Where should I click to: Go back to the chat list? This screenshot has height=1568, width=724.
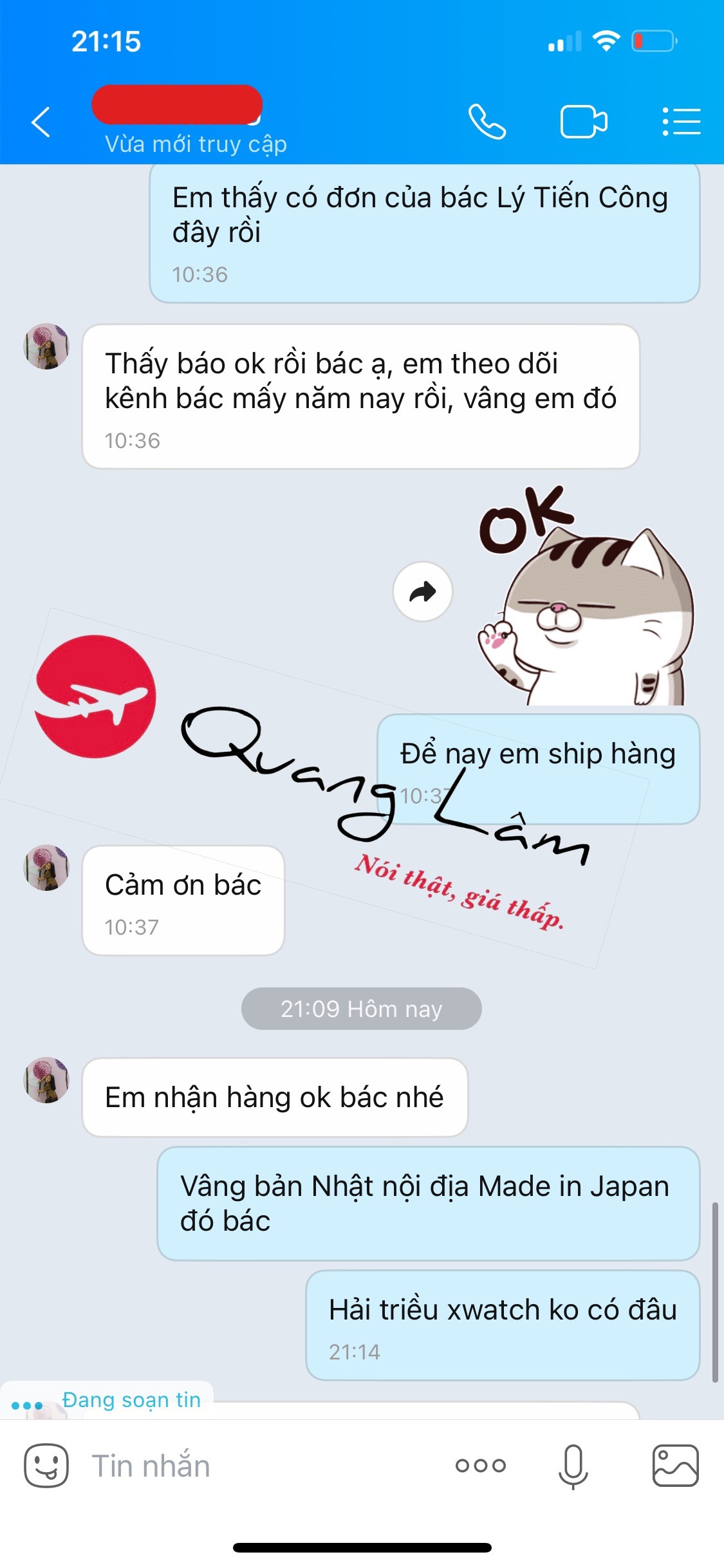coord(41,122)
